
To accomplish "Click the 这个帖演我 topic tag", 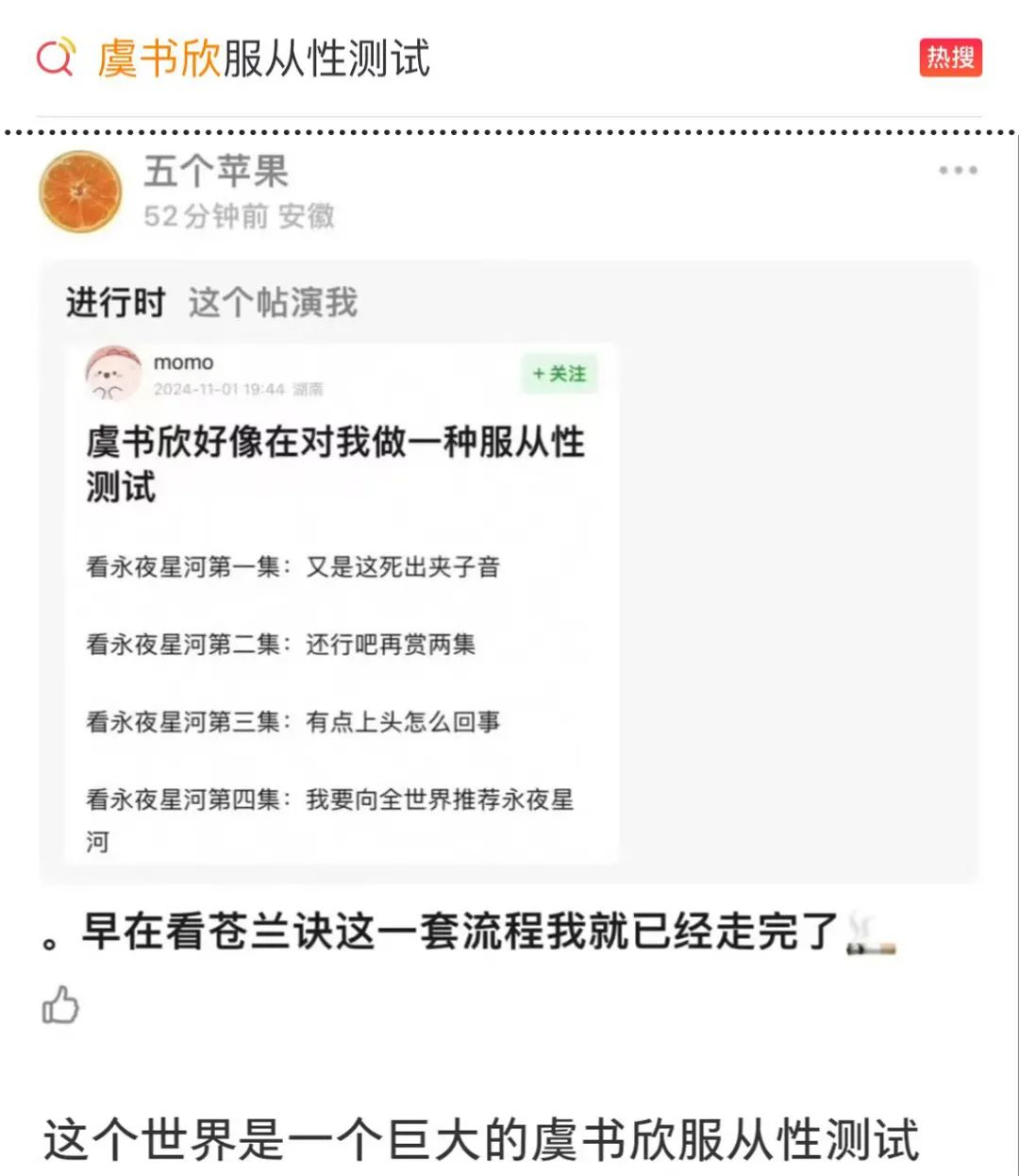I will point(272,303).
